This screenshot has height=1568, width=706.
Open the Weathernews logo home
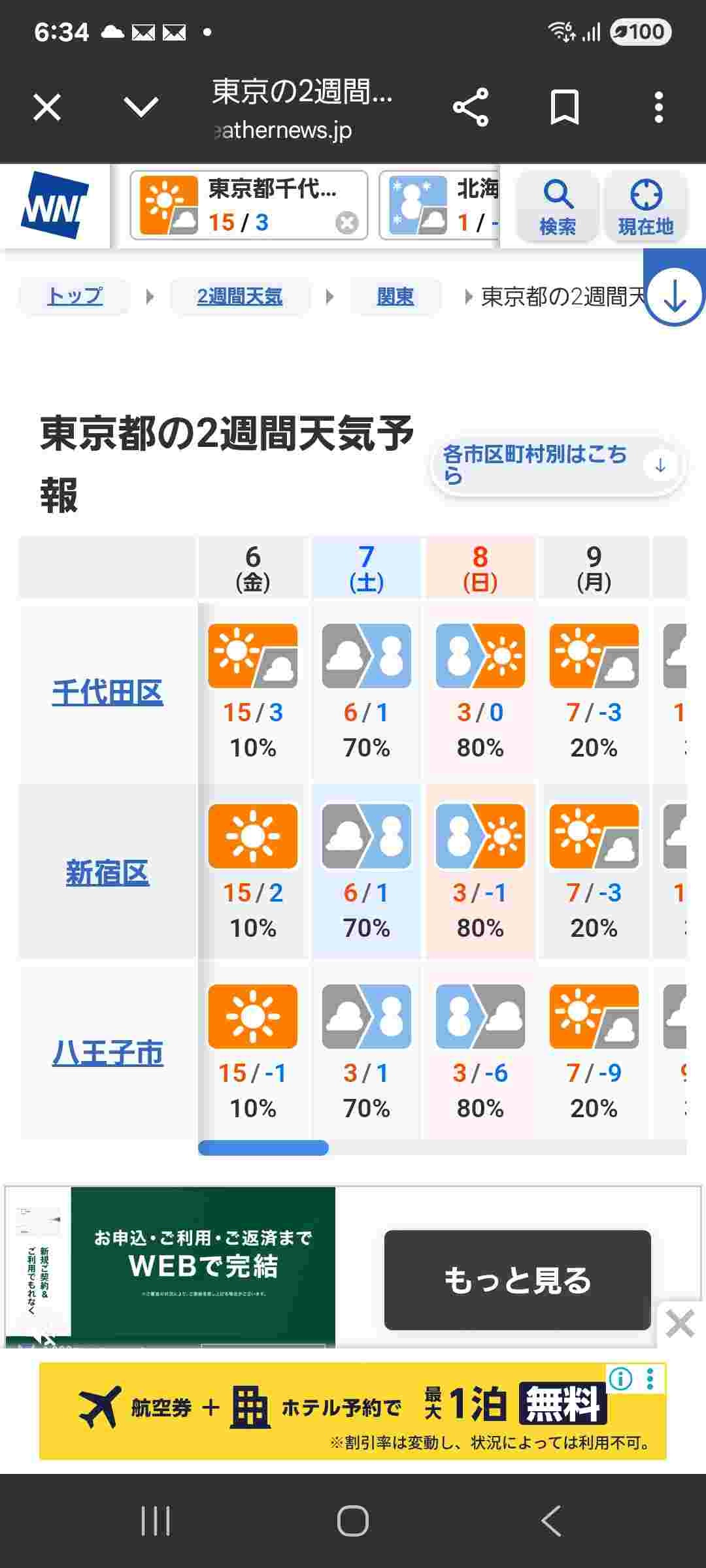click(x=55, y=205)
